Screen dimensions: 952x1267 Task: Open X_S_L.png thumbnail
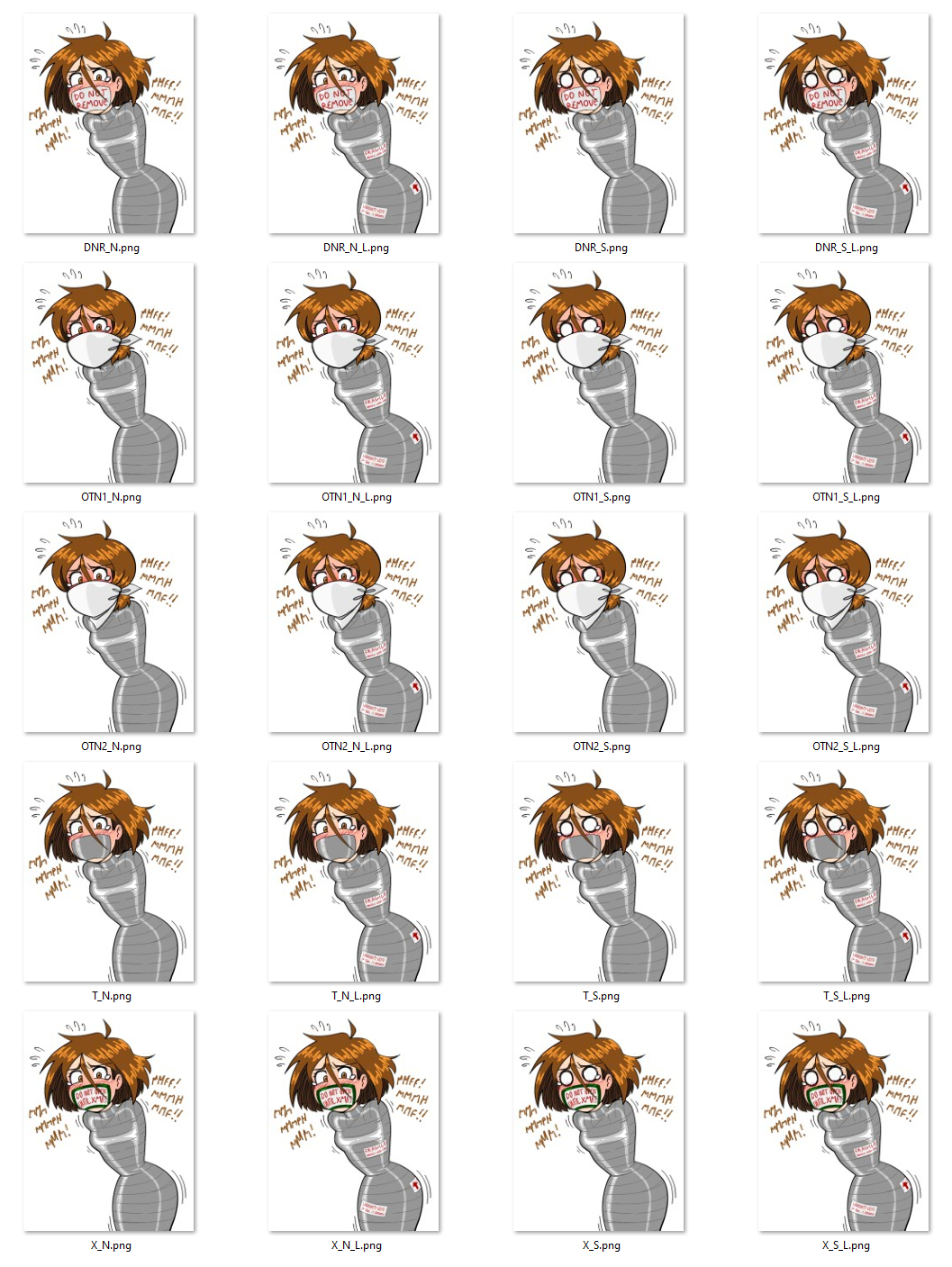(x=844, y=1122)
